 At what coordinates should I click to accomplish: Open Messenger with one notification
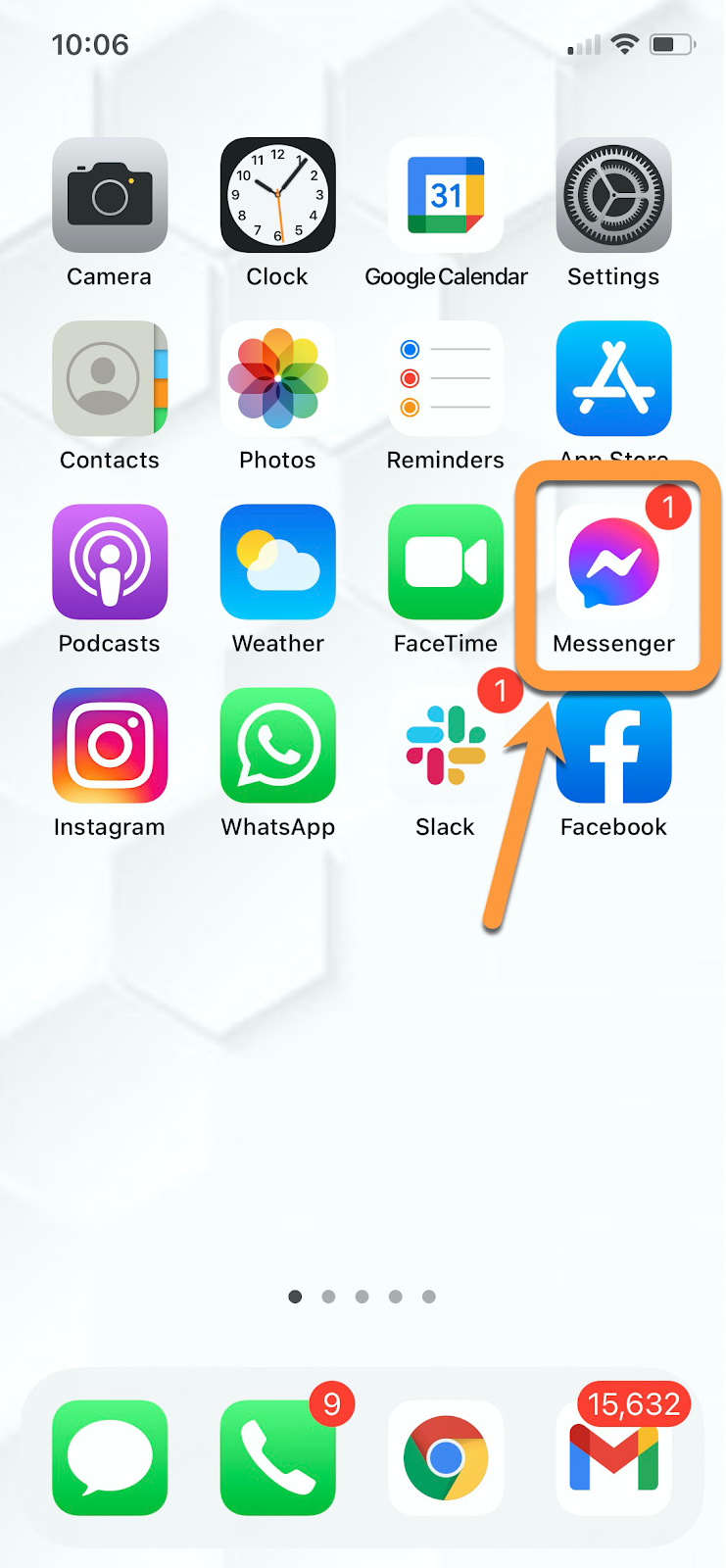[x=614, y=563]
